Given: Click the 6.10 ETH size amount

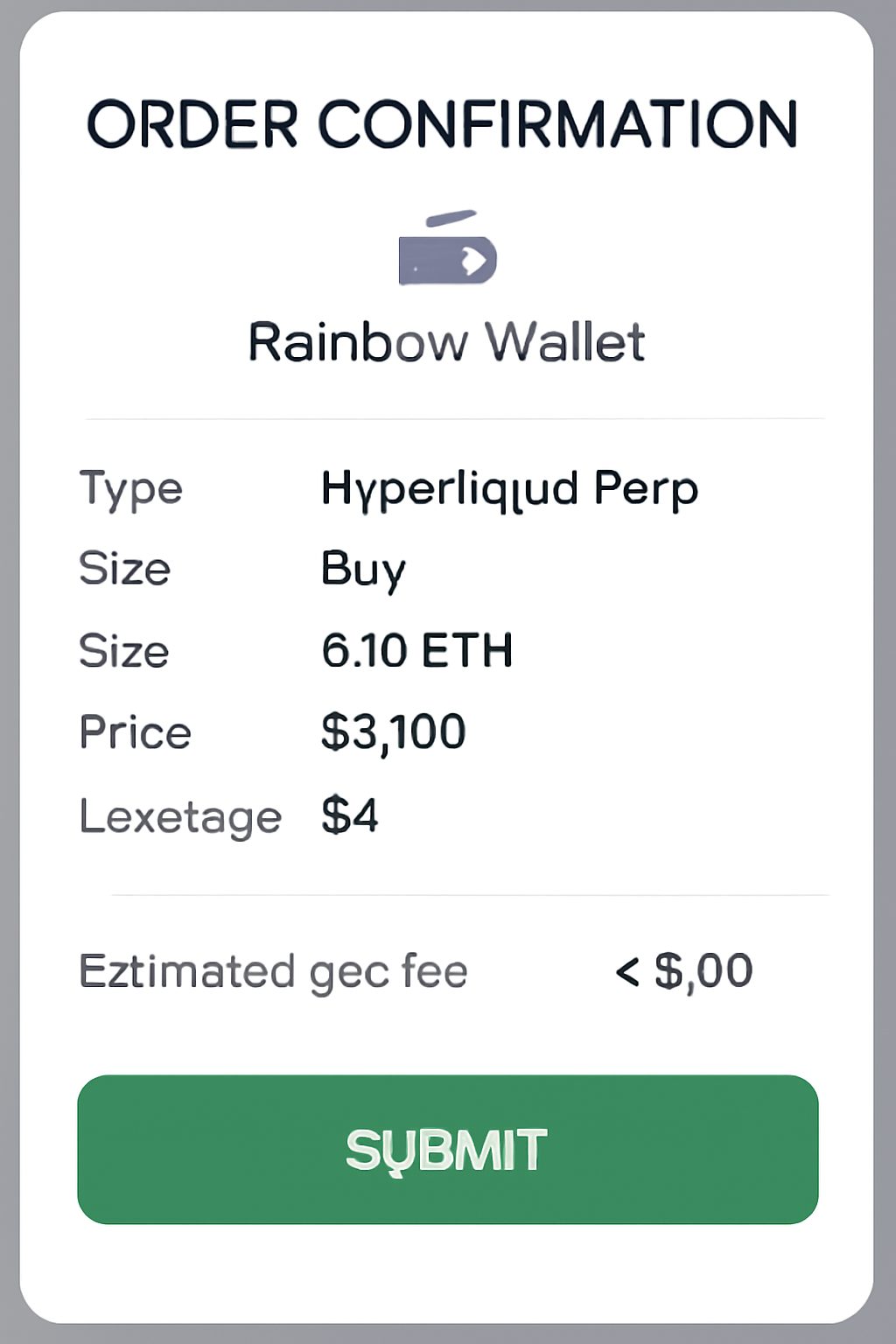Looking at the screenshot, I should click(x=417, y=649).
